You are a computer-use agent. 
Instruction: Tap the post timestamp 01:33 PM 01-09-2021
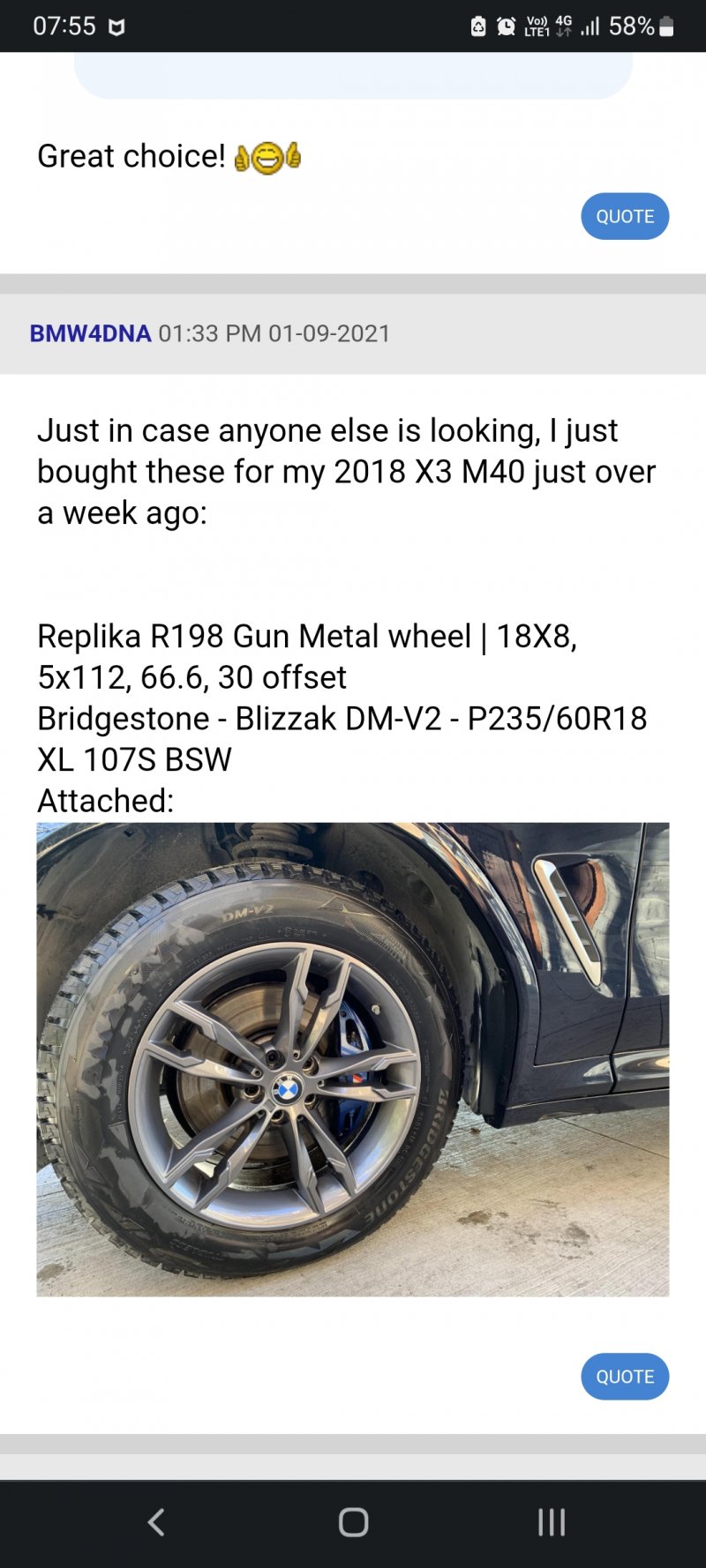click(274, 332)
